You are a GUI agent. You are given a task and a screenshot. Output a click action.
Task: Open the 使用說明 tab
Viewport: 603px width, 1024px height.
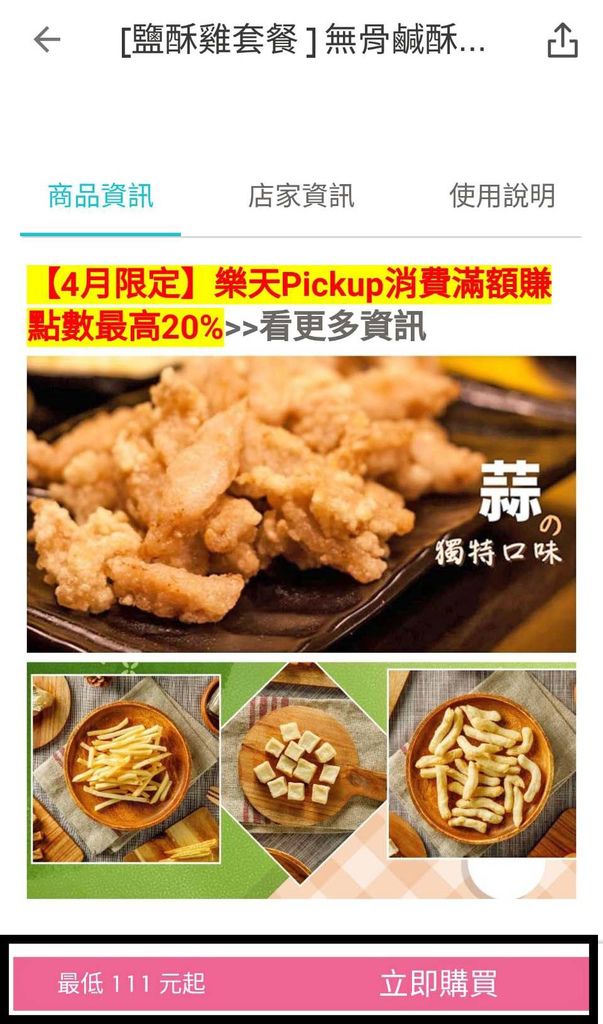[x=502, y=196]
